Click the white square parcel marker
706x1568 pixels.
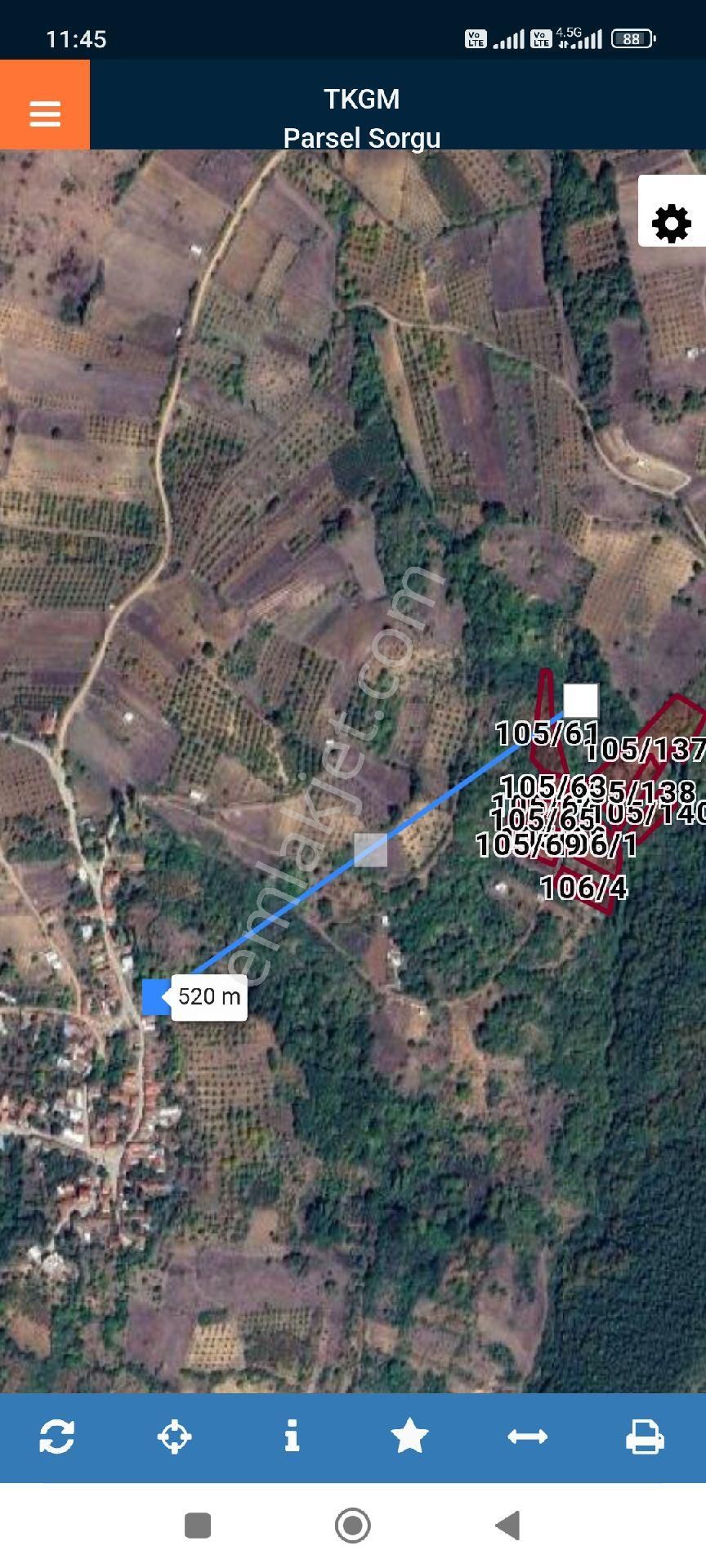coord(579,699)
